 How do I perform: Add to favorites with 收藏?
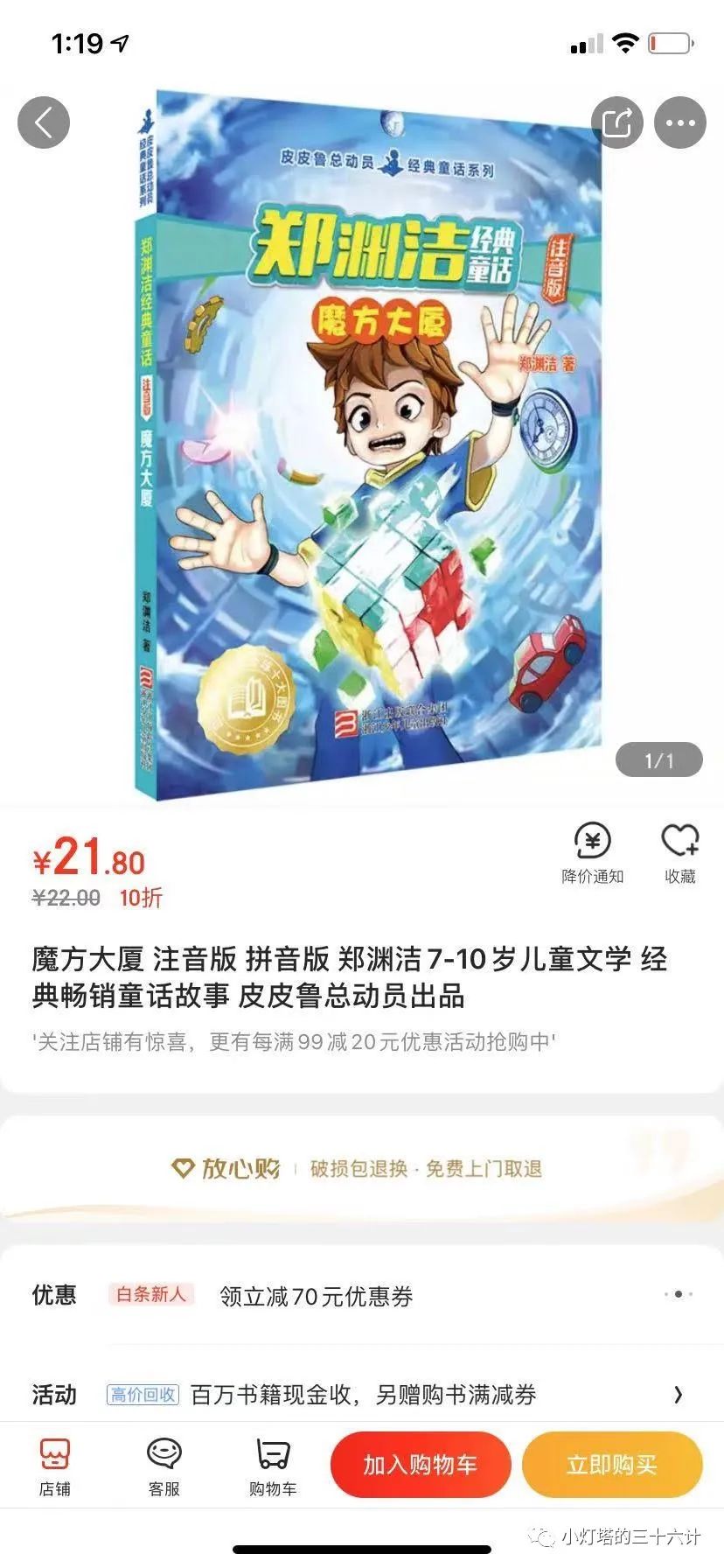point(679,853)
